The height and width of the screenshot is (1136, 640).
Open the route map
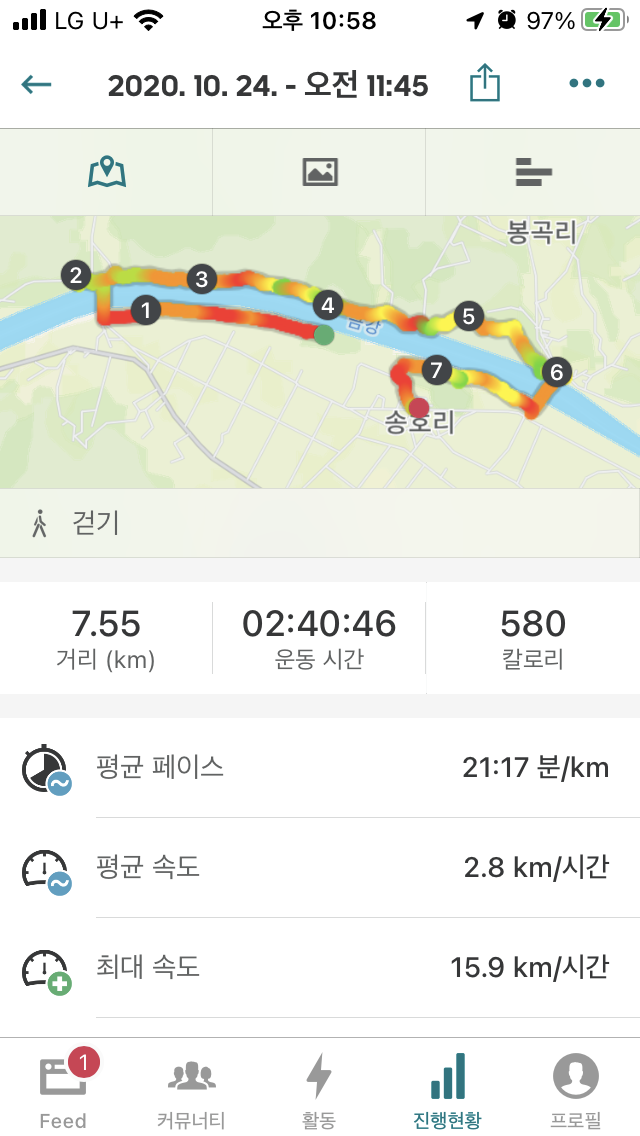click(x=320, y=352)
